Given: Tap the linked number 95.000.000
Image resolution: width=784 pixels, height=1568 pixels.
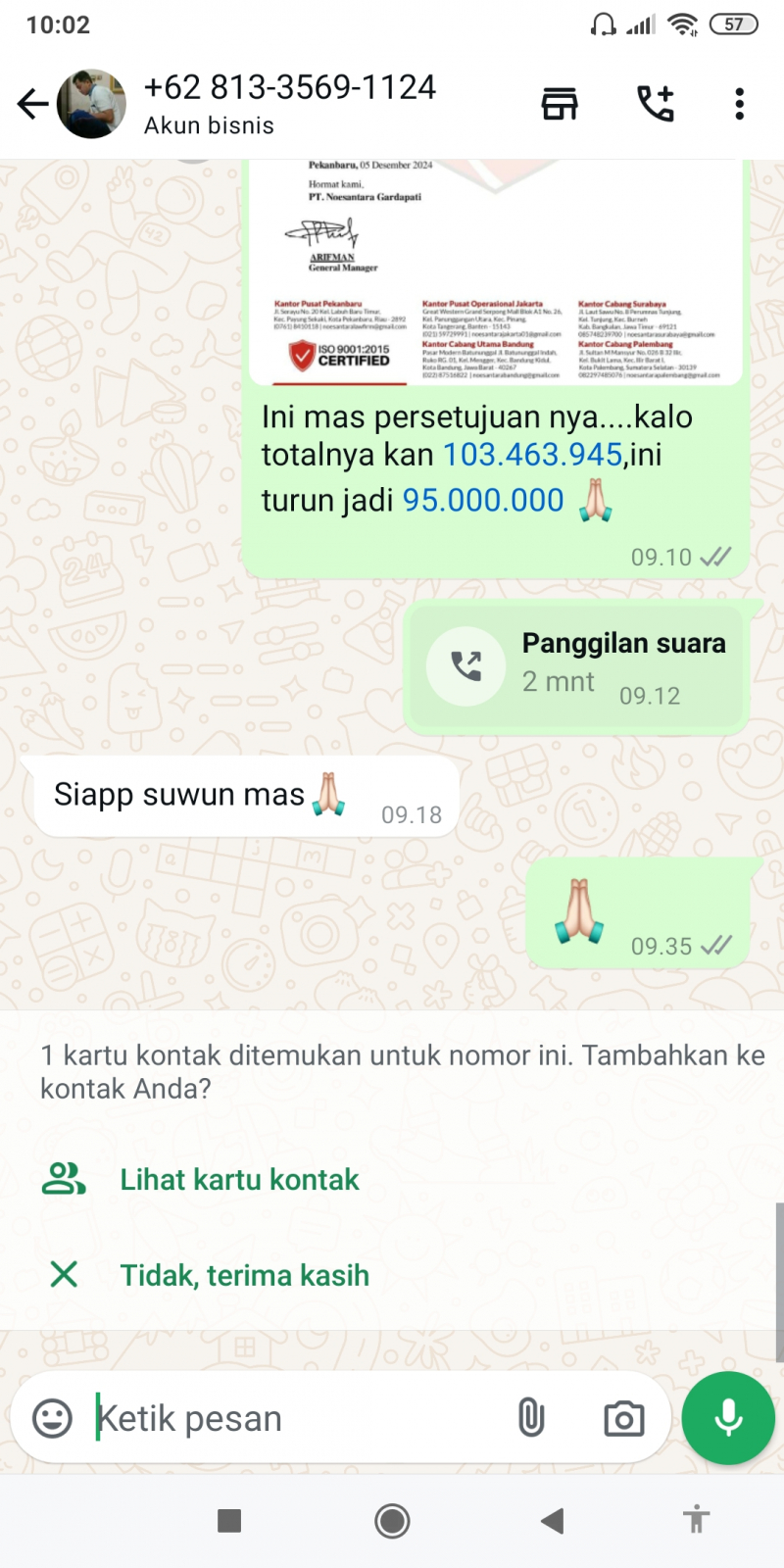Looking at the screenshot, I should [483, 500].
